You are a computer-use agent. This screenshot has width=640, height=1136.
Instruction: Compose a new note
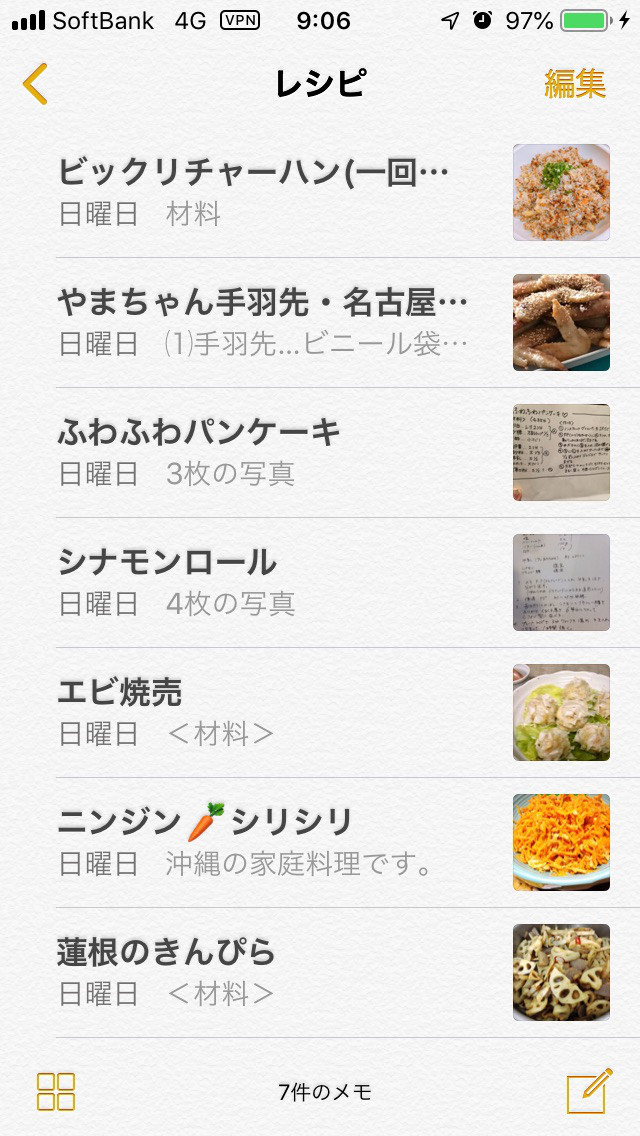coord(589,1091)
